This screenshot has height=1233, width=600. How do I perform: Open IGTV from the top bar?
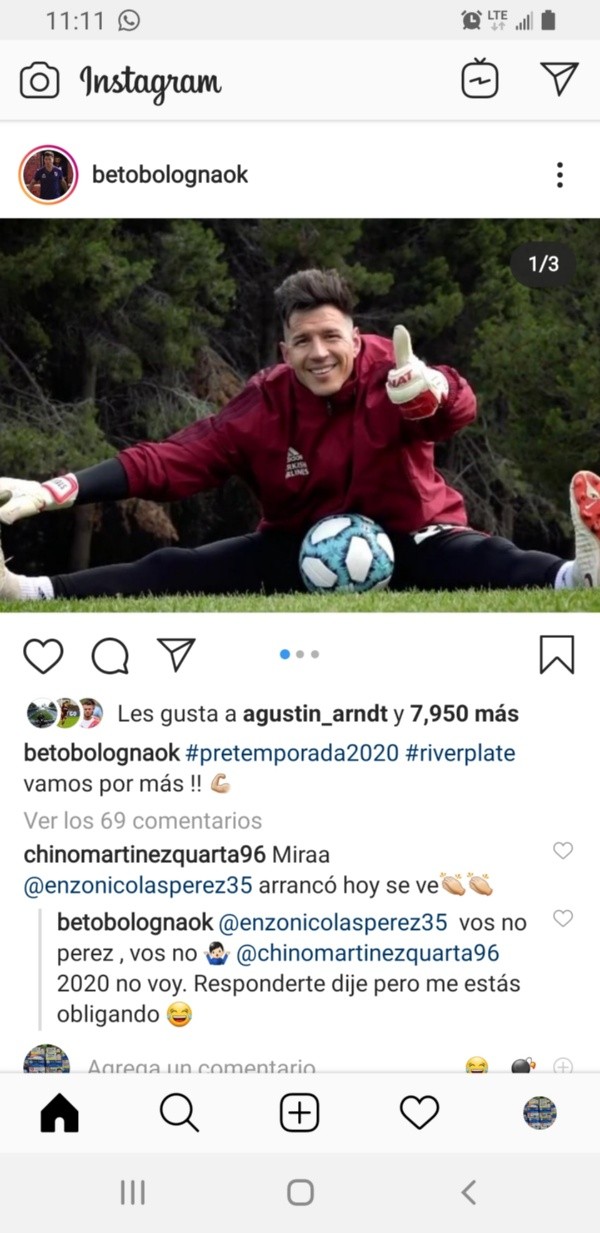coord(480,80)
